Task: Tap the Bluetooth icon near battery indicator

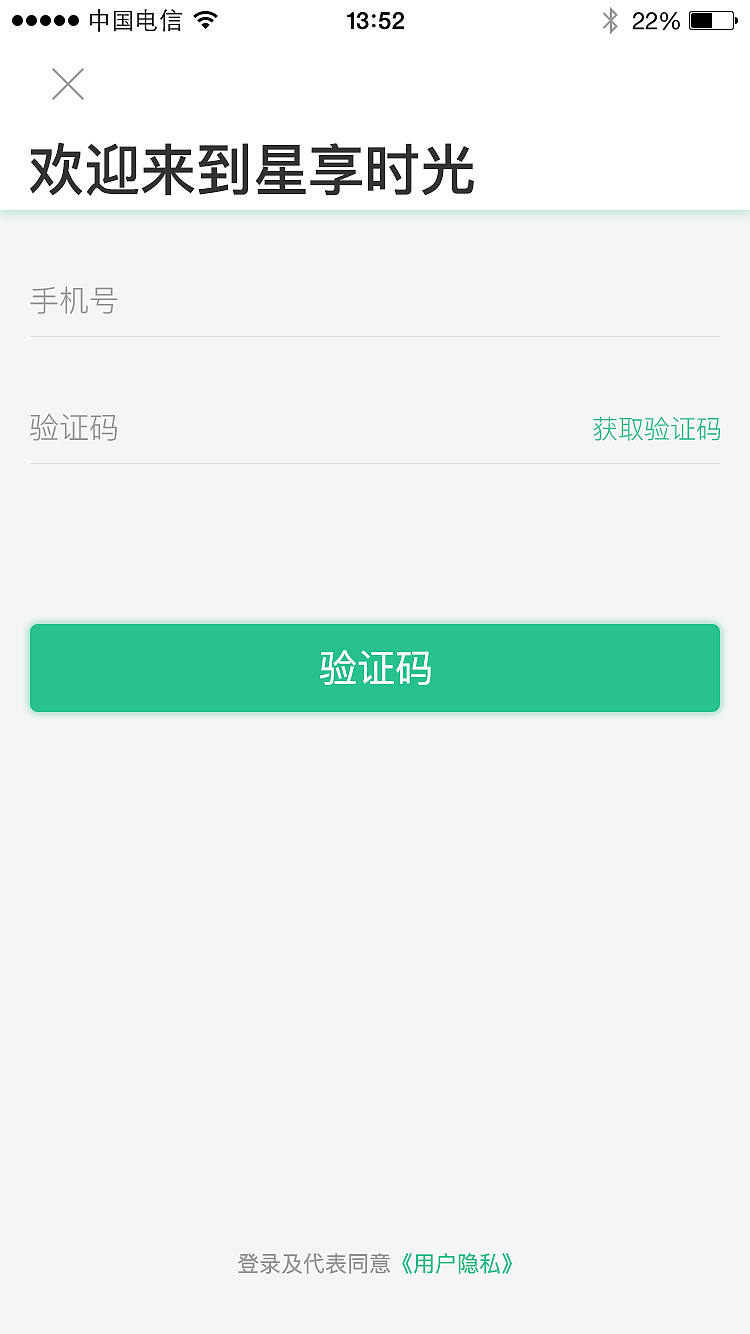Action: point(611,18)
